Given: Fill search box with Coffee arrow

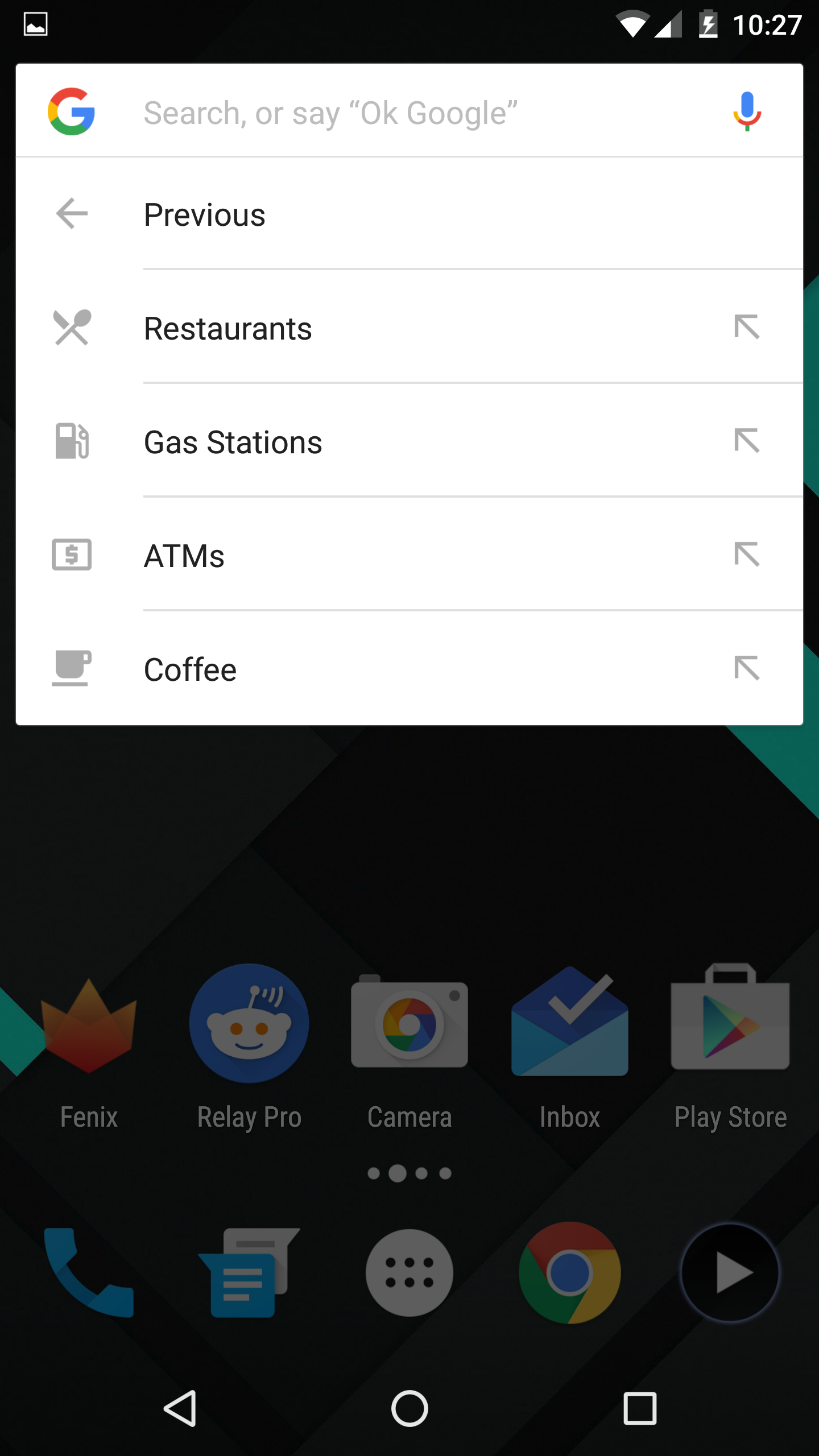Looking at the screenshot, I should (747, 668).
